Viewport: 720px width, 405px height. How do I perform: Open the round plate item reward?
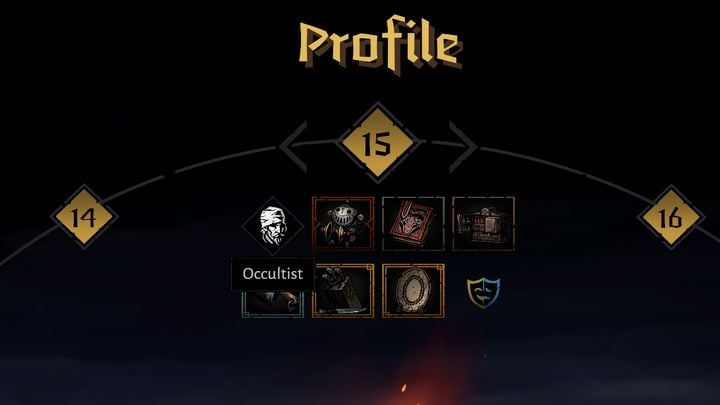(413, 292)
